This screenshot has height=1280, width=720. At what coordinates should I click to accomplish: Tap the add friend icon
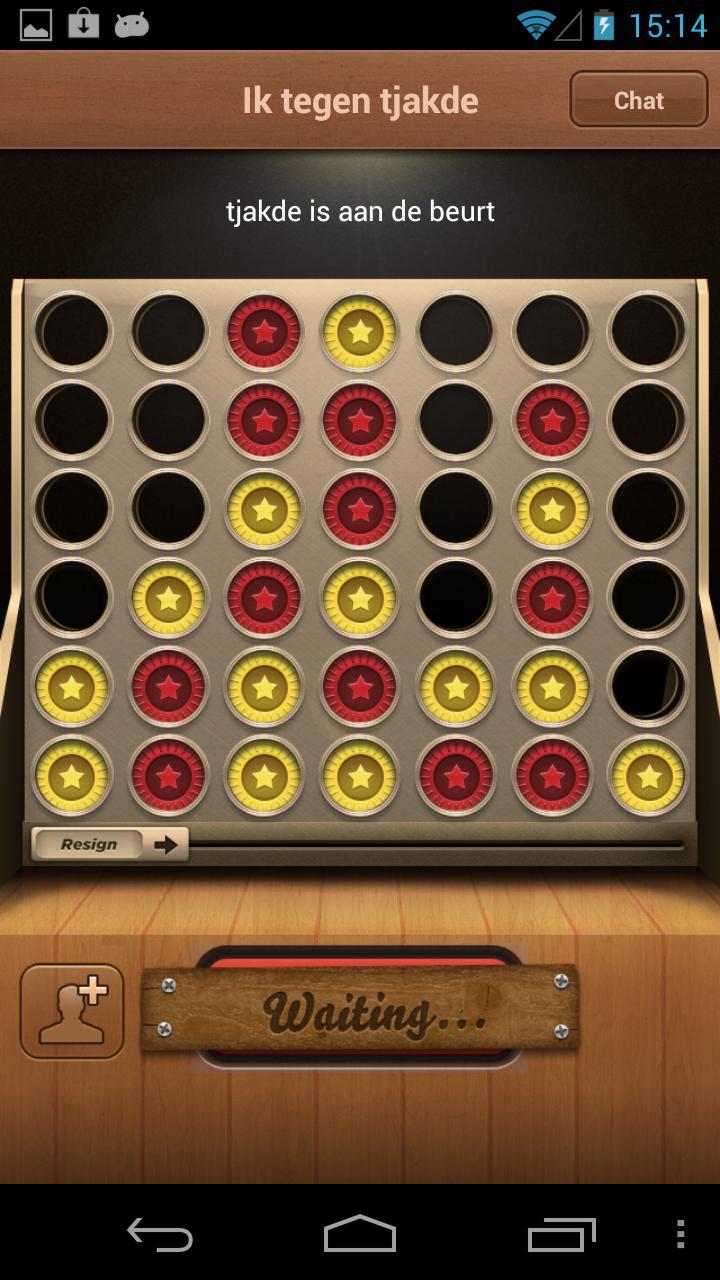[x=72, y=1011]
